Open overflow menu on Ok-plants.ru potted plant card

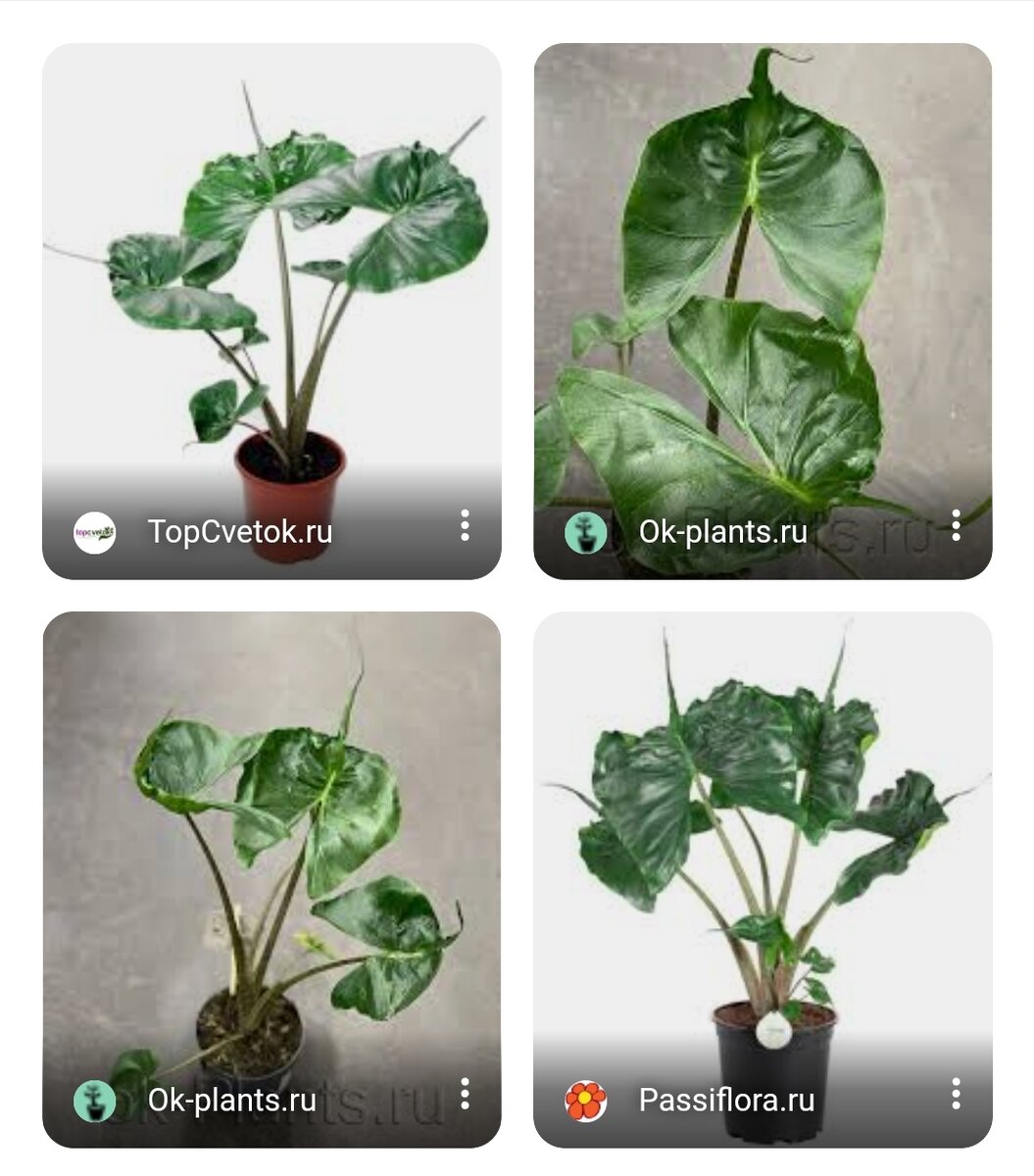coord(465,1095)
